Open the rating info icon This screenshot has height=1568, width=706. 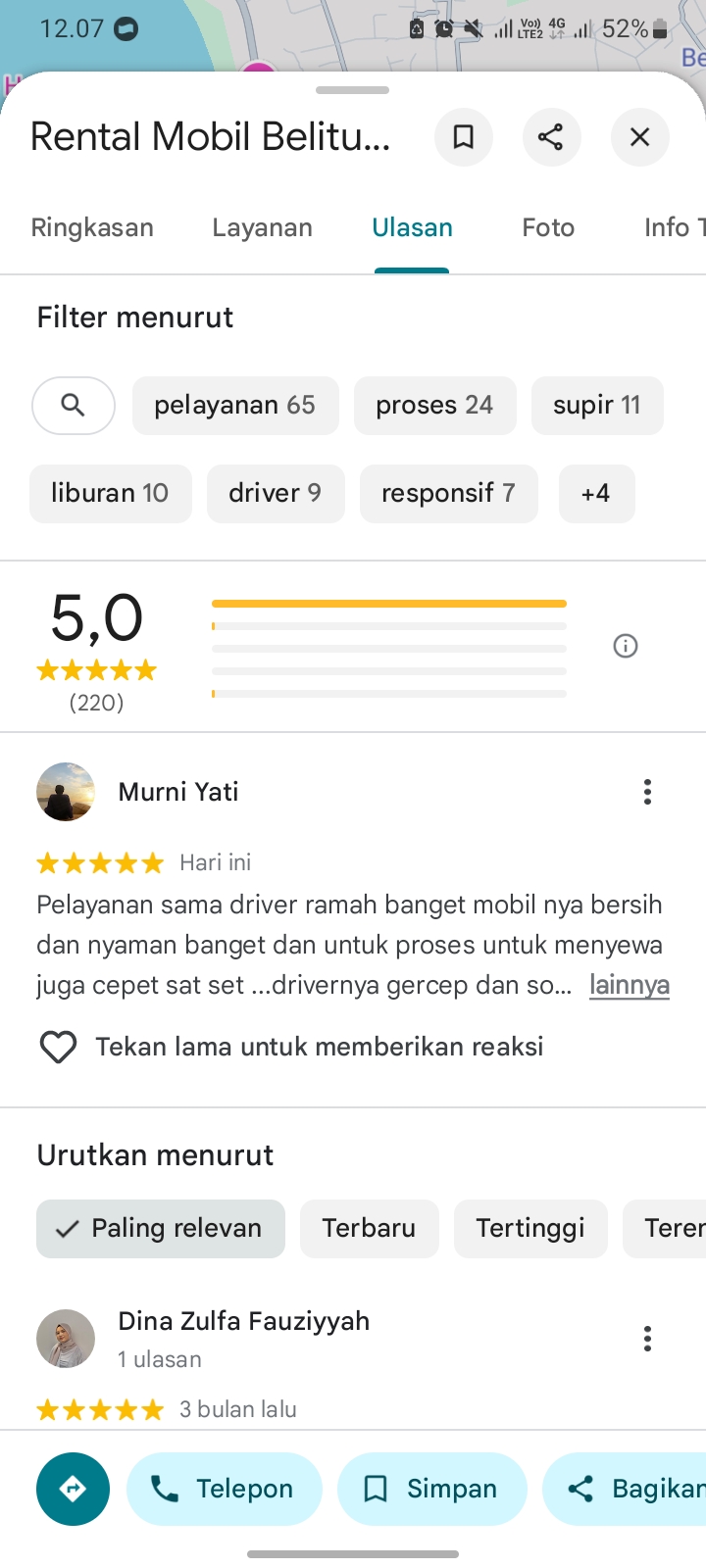coord(626,646)
